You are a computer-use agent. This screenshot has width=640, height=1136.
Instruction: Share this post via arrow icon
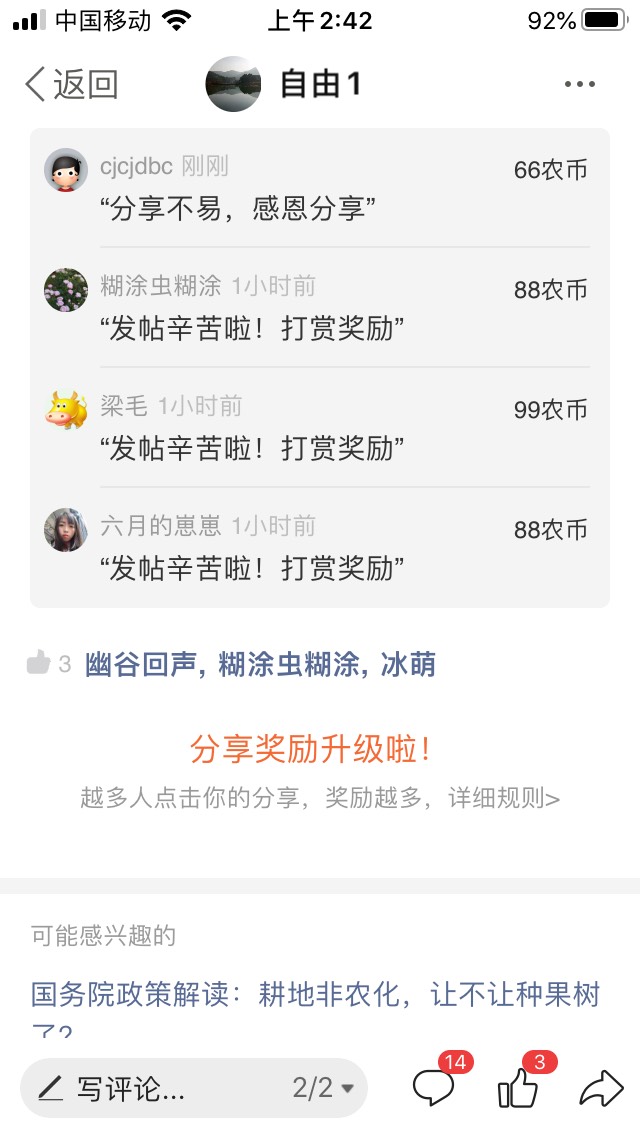pyautogui.click(x=601, y=1088)
